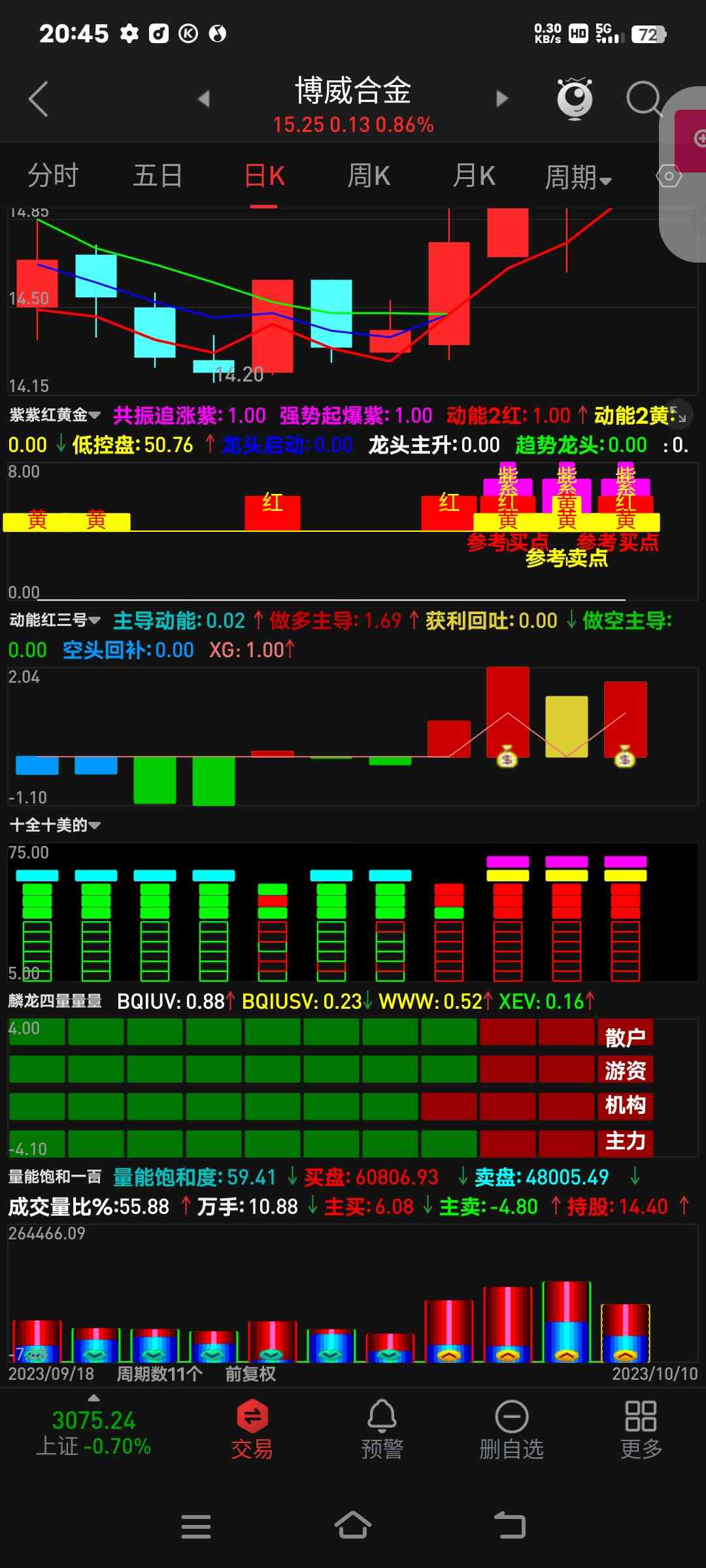This screenshot has width=706, height=1568.
Task: Change the 动能红三号 indicator dropdown
Action: click(55, 620)
